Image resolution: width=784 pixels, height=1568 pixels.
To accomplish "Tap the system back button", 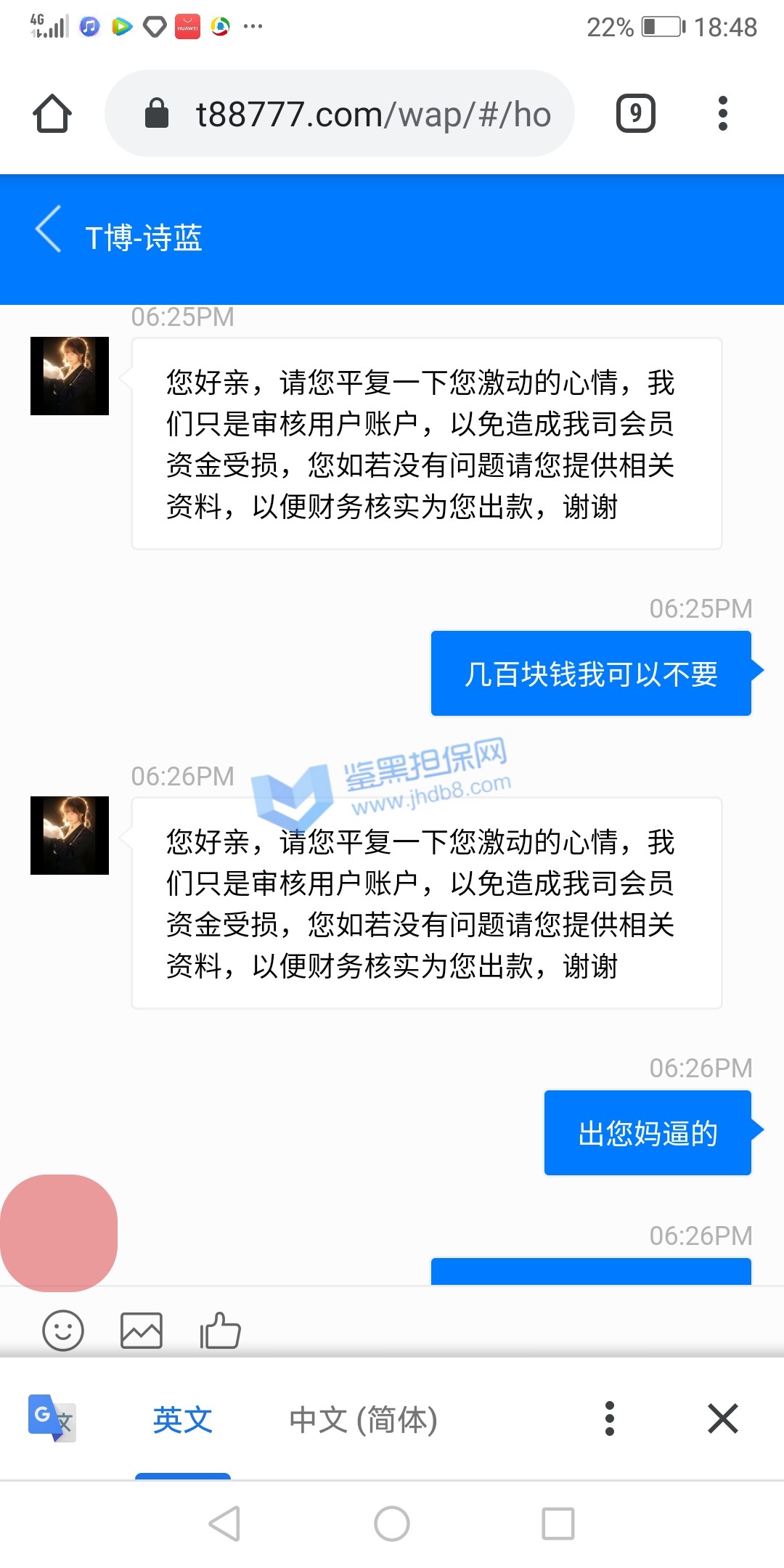I will pyautogui.click(x=224, y=1523).
